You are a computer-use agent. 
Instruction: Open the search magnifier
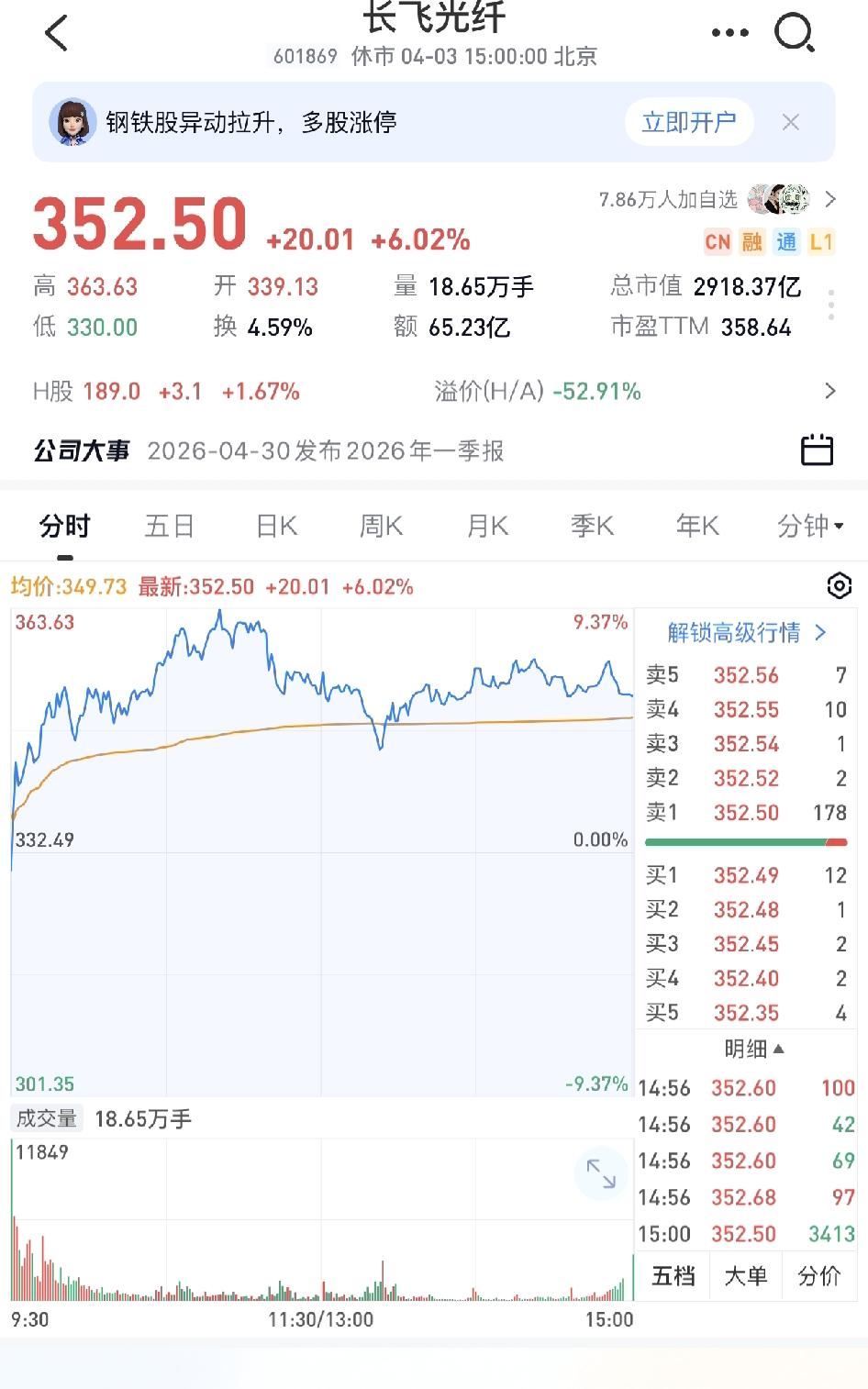pyautogui.click(x=796, y=33)
